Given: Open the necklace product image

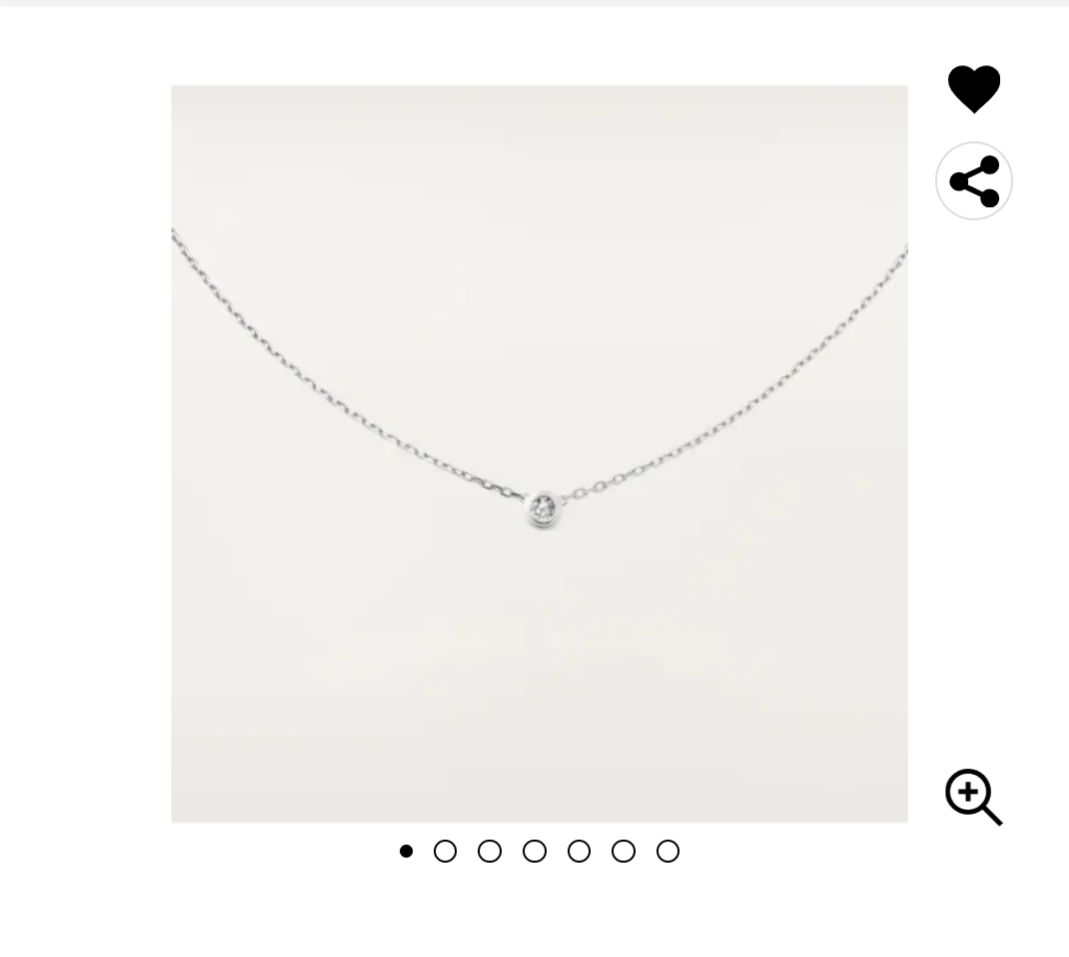Looking at the screenshot, I should (x=539, y=453).
